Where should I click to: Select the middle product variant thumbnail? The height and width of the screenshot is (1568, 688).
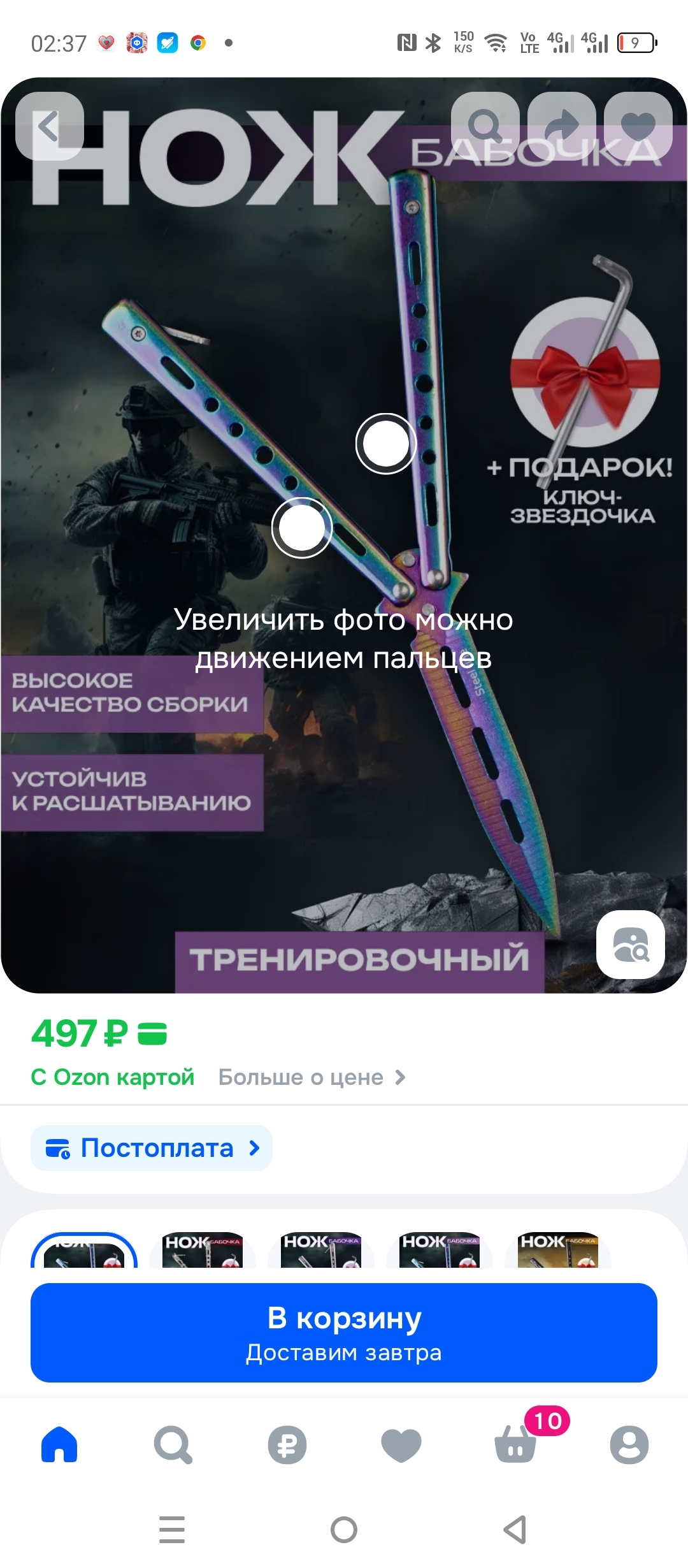(321, 1251)
